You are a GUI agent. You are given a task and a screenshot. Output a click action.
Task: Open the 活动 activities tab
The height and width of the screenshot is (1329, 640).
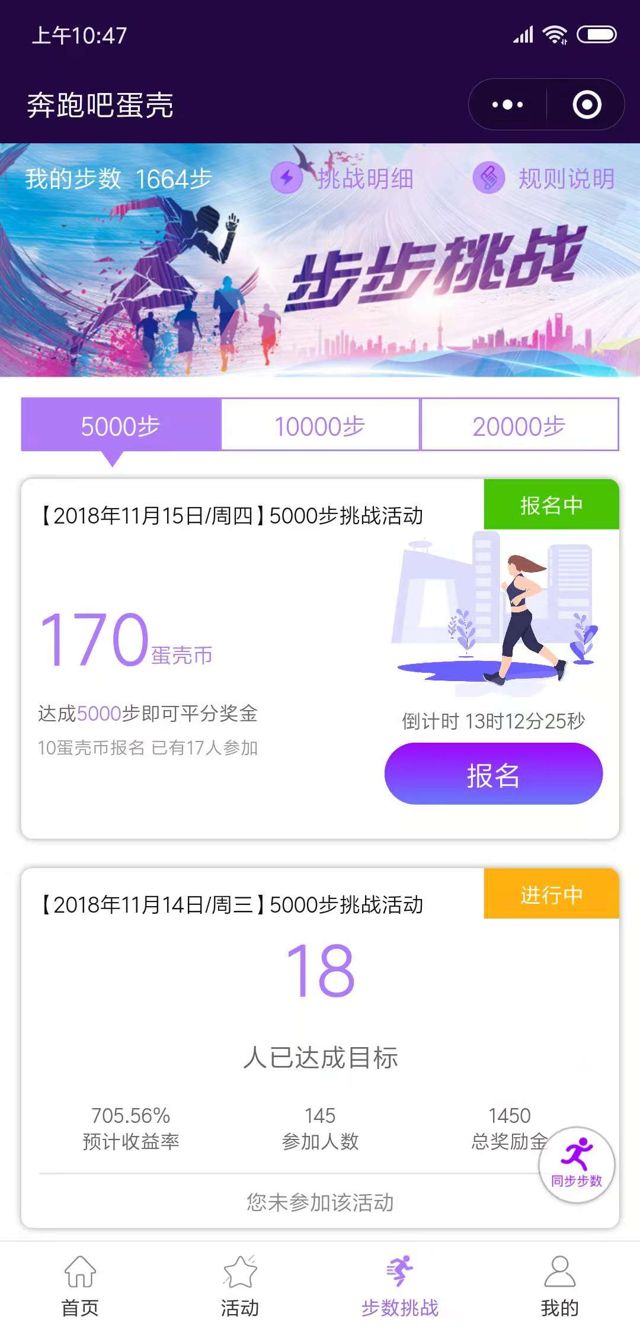pos(240,1286)
